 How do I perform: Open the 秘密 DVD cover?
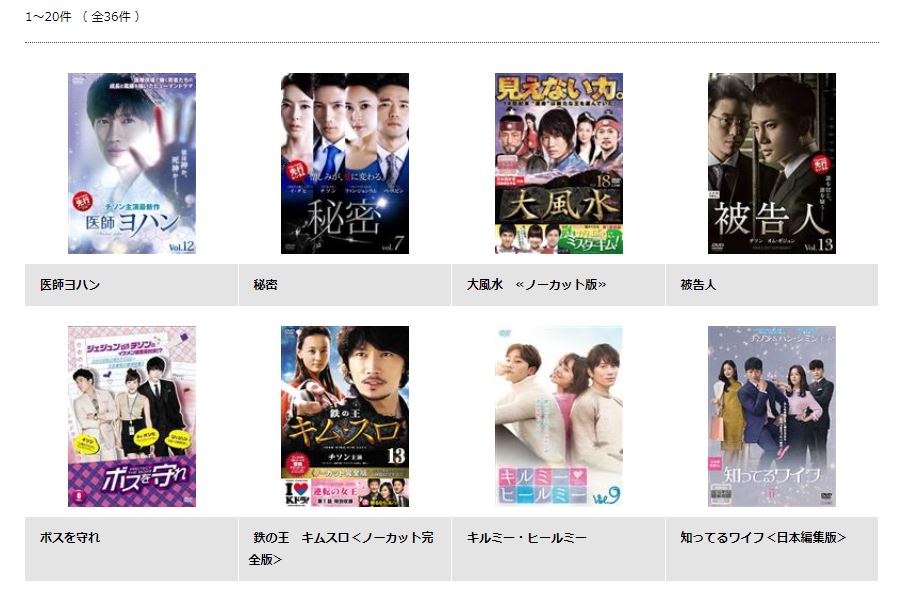[345, 163]
